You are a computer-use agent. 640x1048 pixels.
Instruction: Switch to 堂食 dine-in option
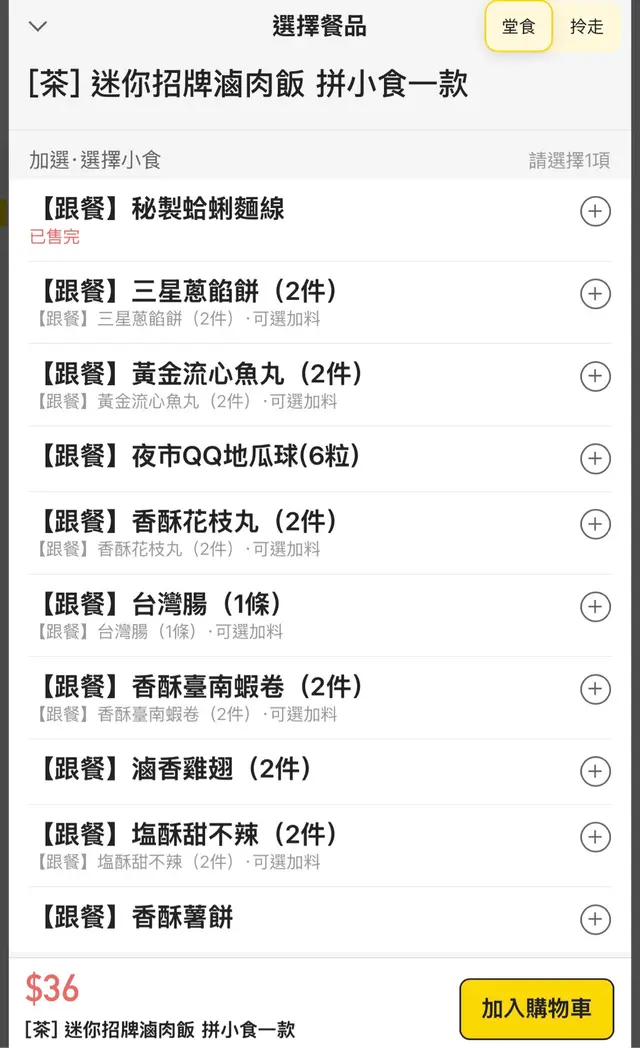pyautogui.click(x=518, y=27)
